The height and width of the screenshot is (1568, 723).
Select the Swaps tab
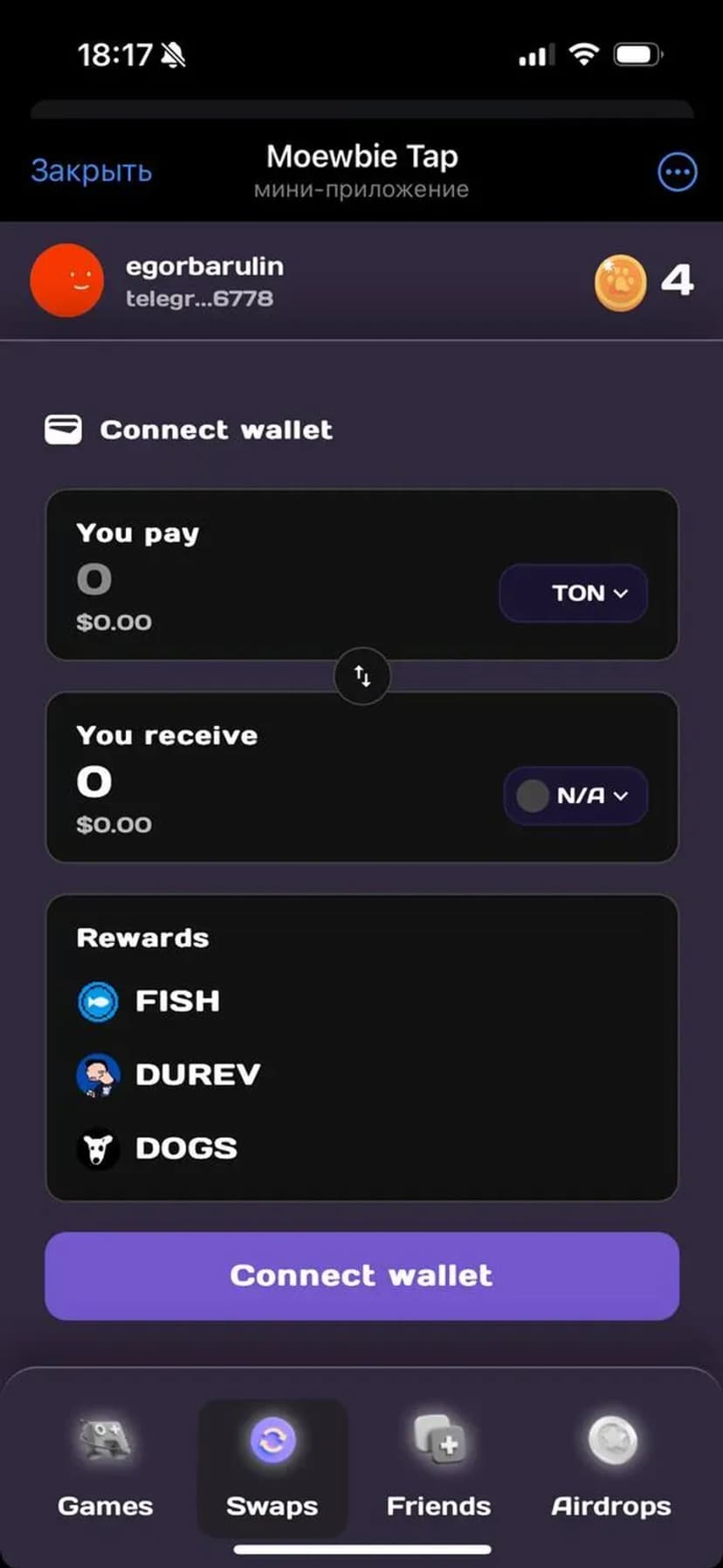pyautogui.click(x=272, y=1467)
